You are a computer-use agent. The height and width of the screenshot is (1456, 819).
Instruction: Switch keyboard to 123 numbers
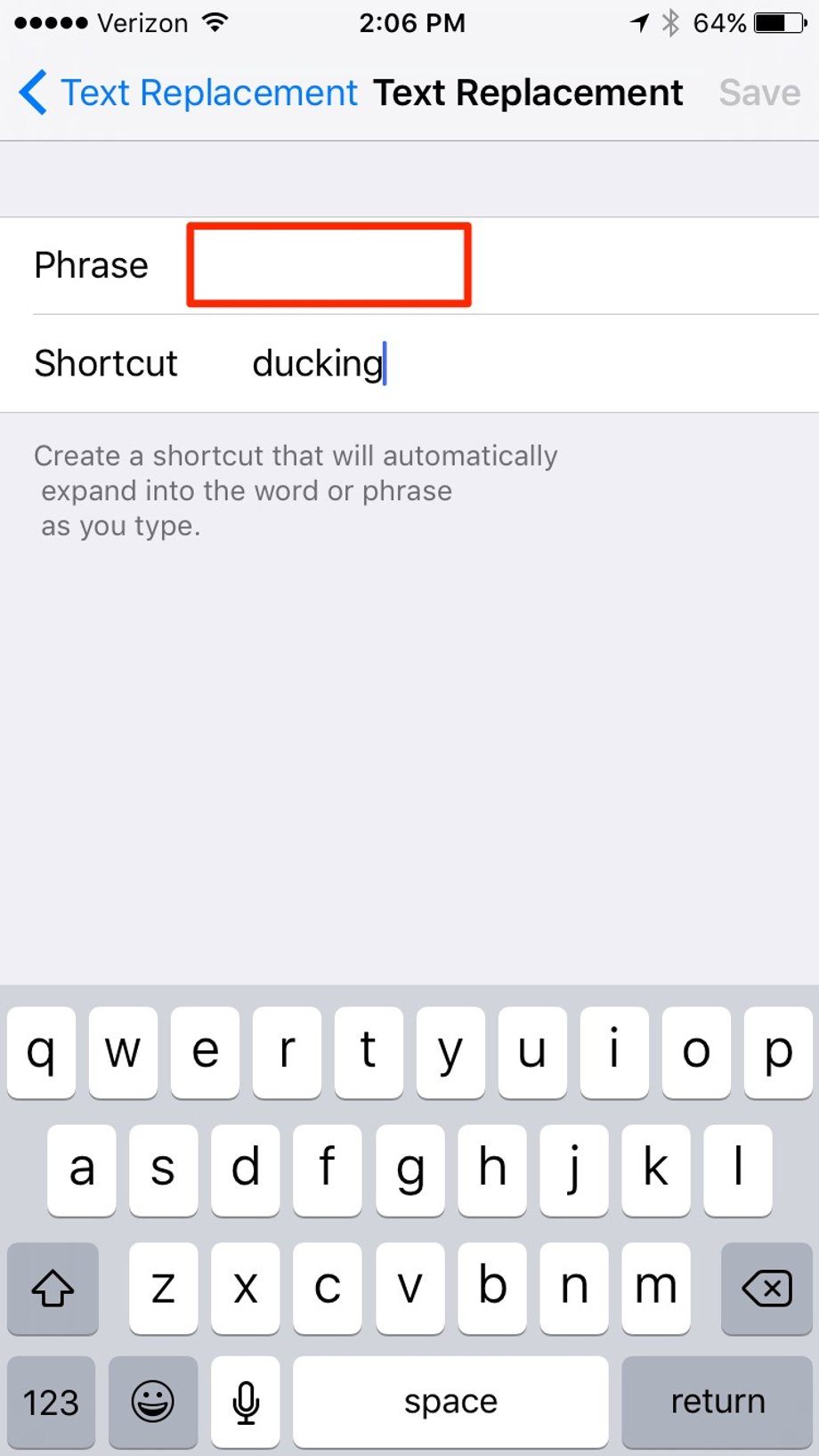(x=51, y=1402)
